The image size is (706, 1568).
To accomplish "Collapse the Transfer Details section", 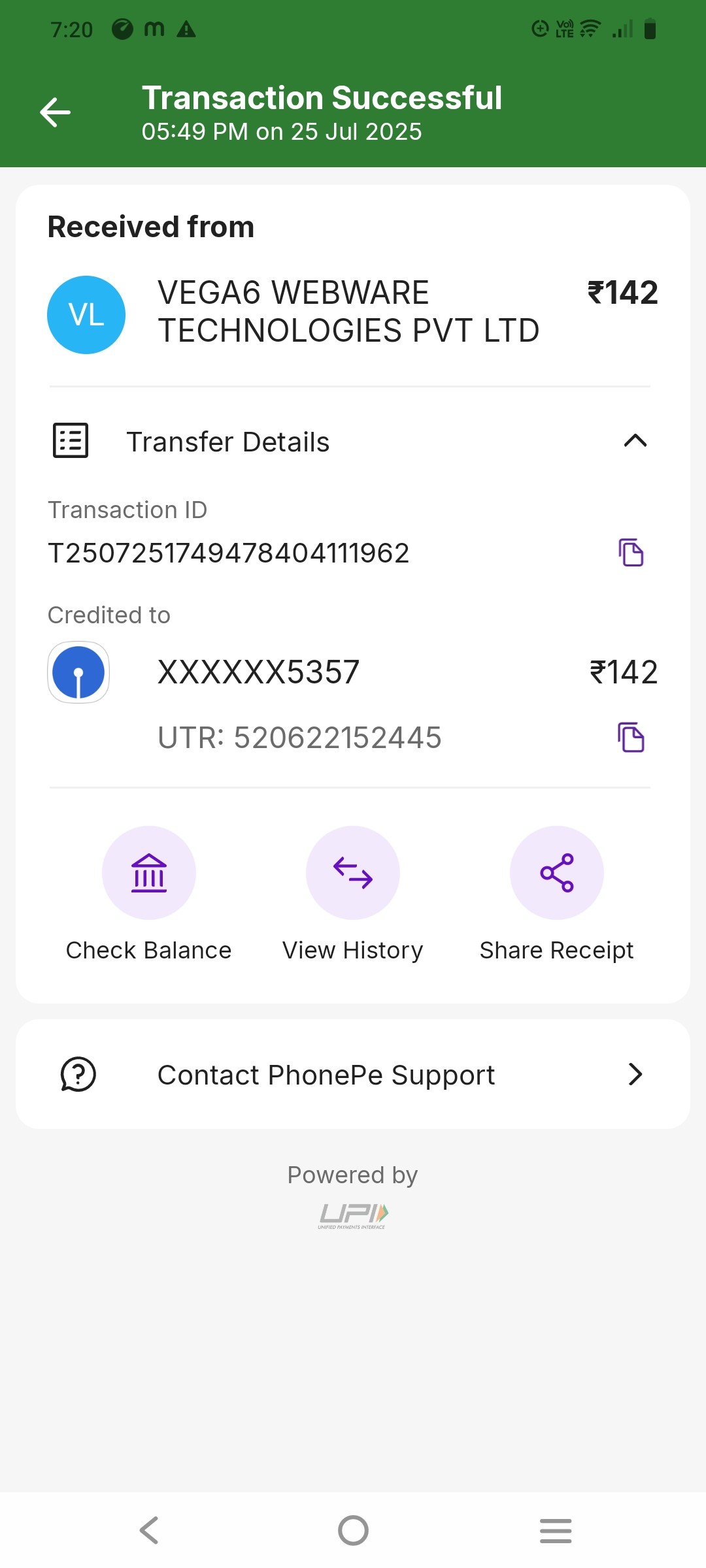I will click(635, 441).
